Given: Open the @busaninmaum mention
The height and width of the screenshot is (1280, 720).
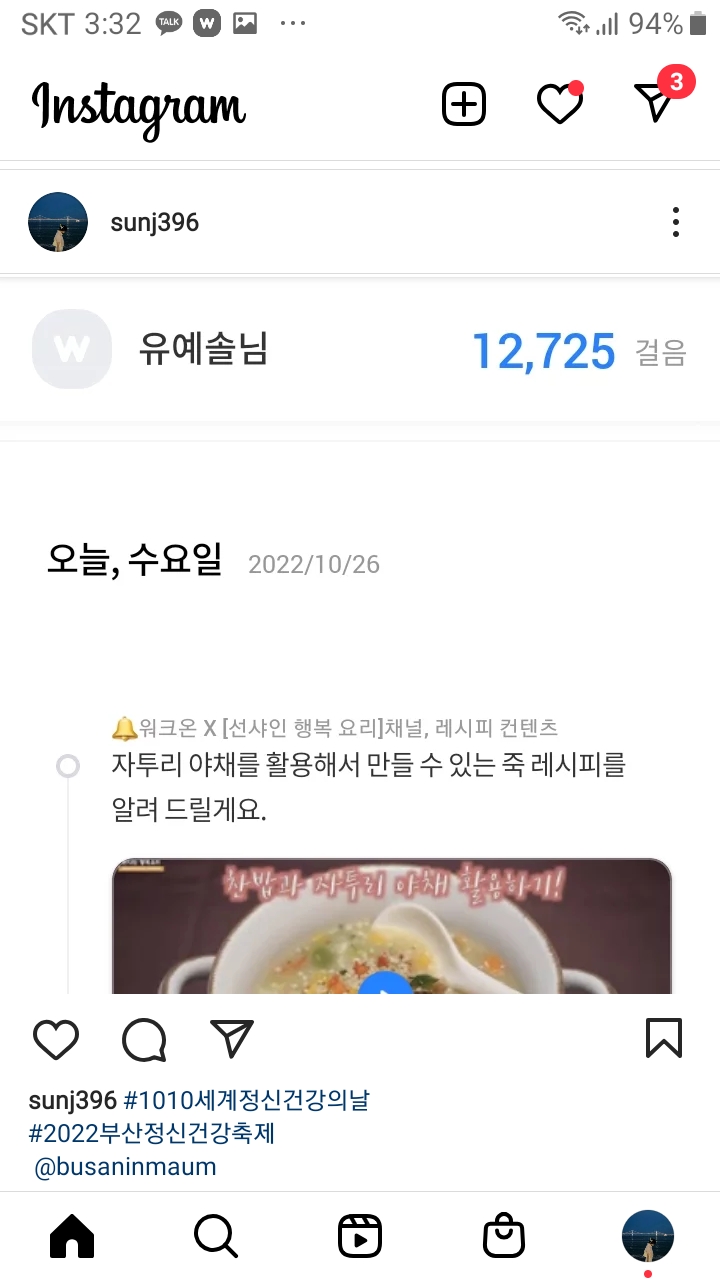Looking at the screenshot, I should tap(125, 1167).
